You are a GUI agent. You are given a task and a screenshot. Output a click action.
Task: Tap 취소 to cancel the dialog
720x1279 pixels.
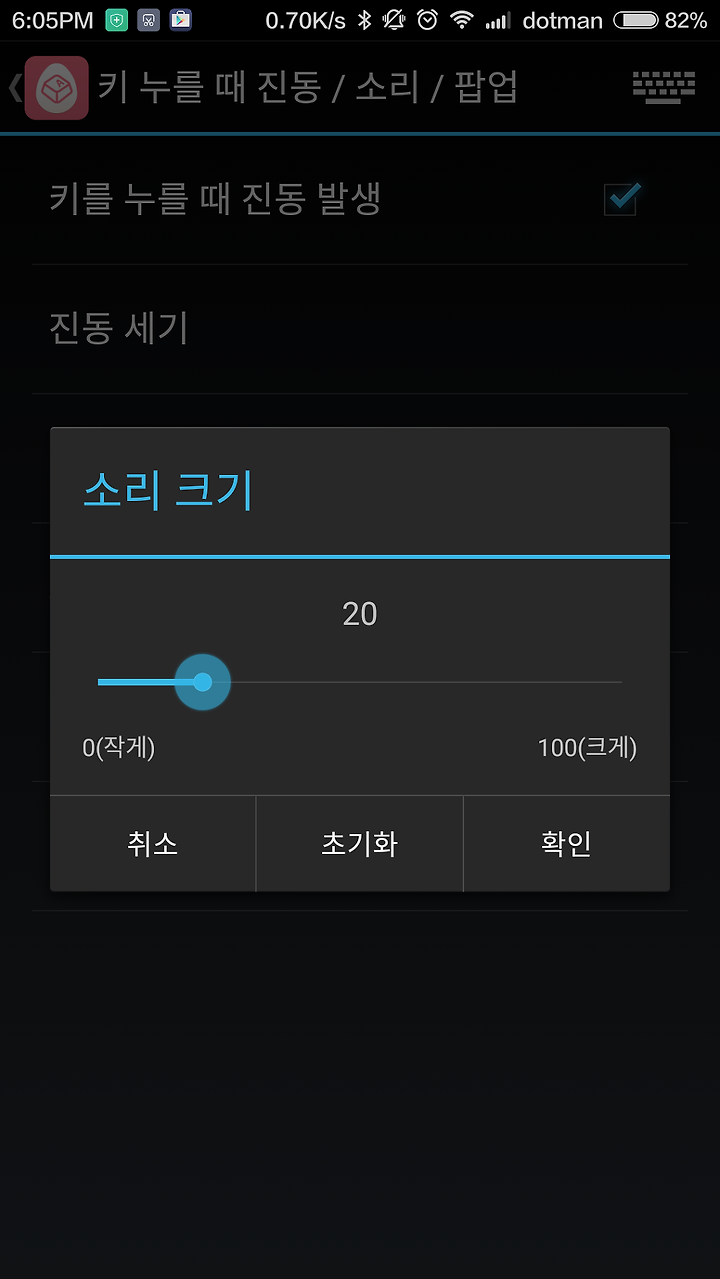point(153,843)
